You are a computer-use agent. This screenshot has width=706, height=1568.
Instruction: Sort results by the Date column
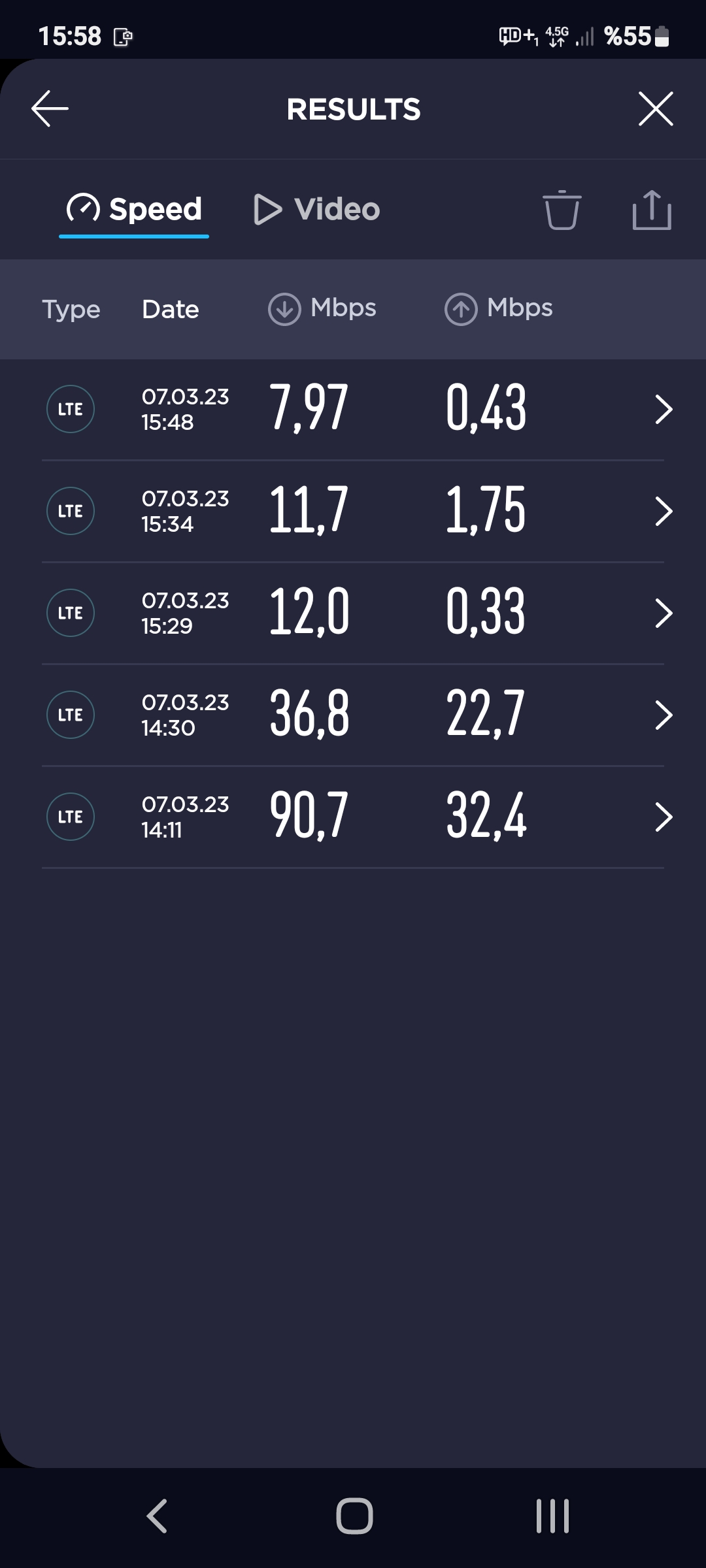(x=171, y=309)
